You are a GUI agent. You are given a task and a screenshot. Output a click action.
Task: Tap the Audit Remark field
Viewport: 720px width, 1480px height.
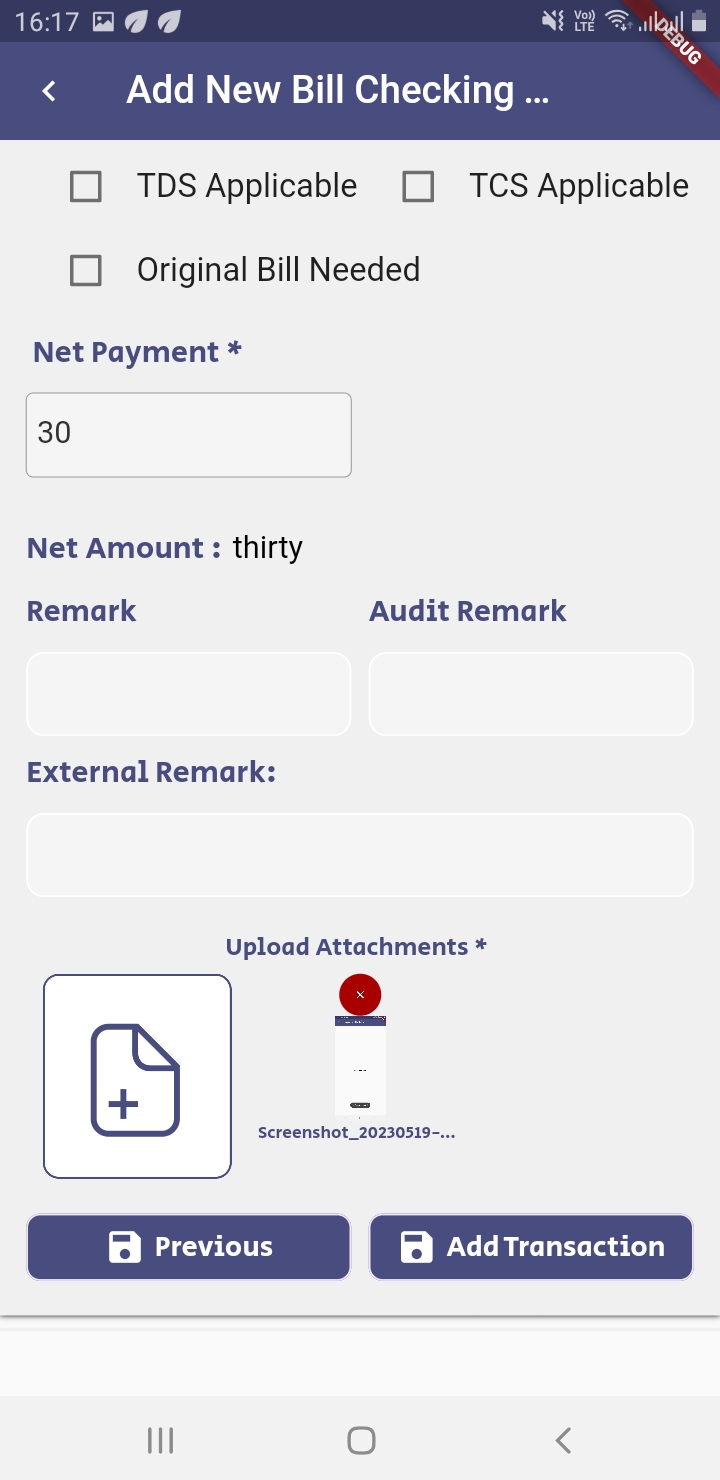[531, 694]
